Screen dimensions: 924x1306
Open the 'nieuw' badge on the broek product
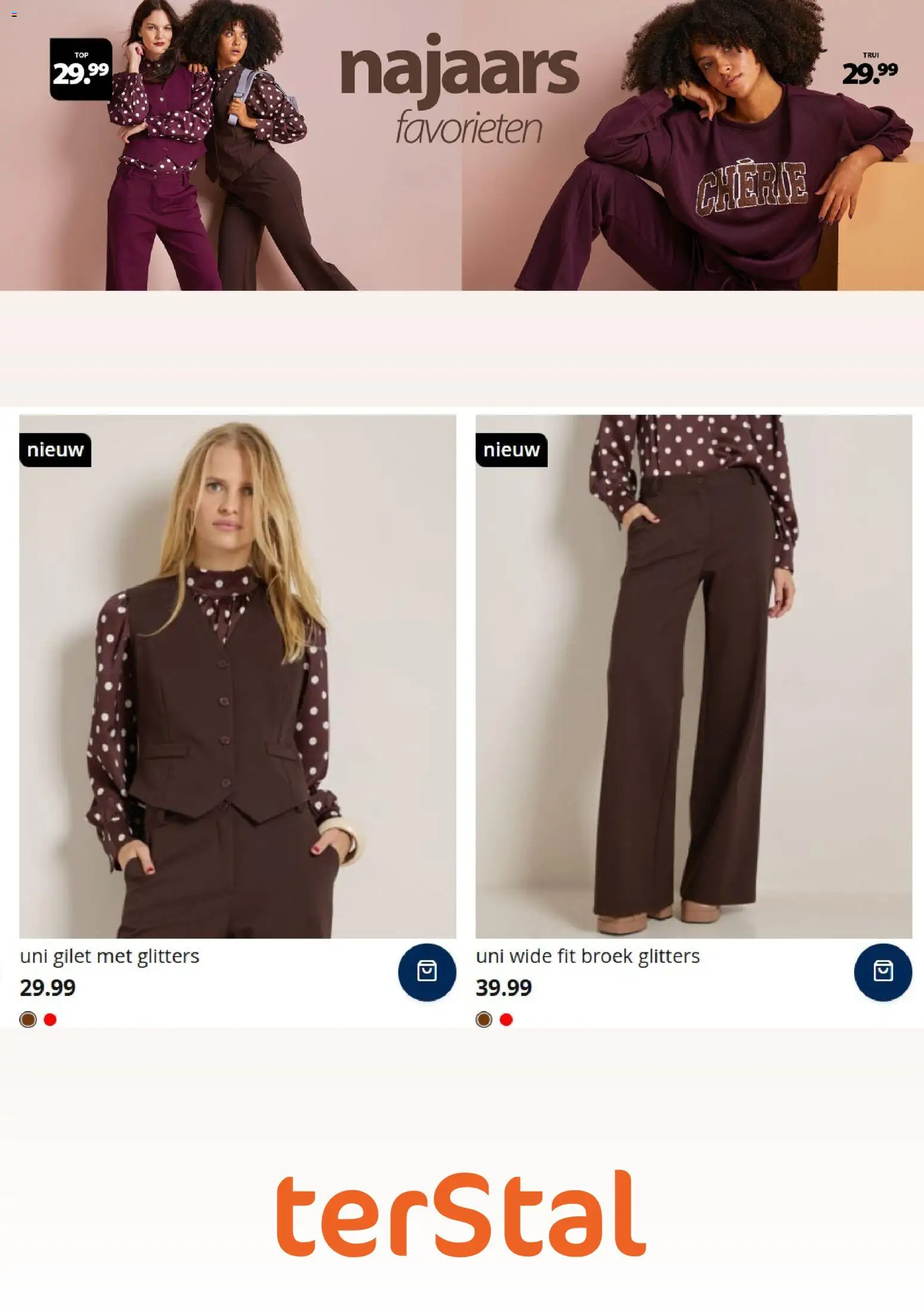point(511,451)
